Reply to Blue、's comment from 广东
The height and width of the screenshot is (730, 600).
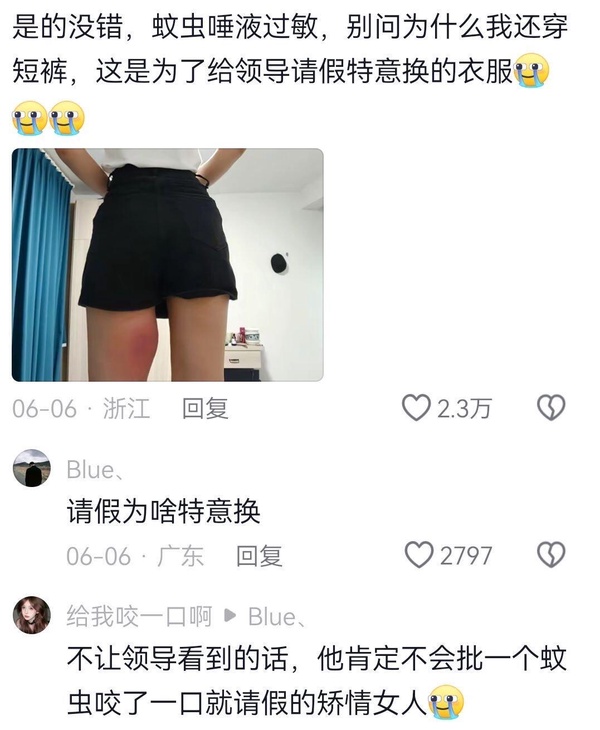pyautogui.click(x=259, y=556)
